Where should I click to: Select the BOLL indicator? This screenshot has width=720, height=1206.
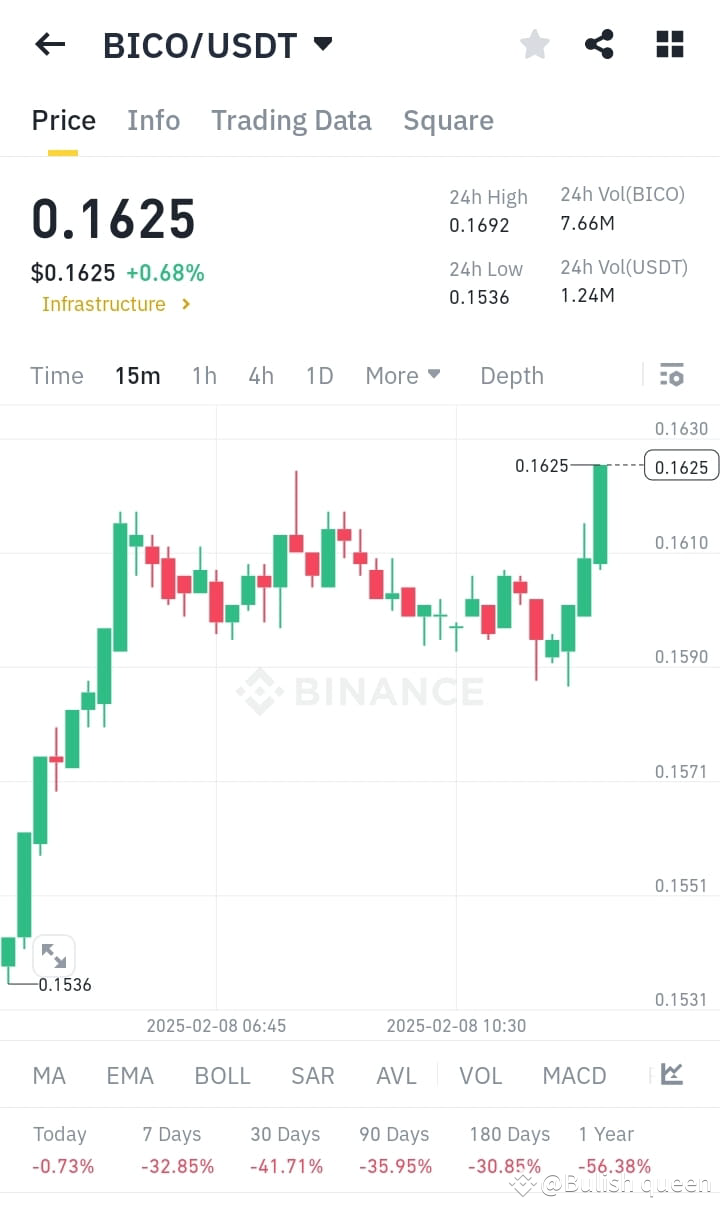222,1075
